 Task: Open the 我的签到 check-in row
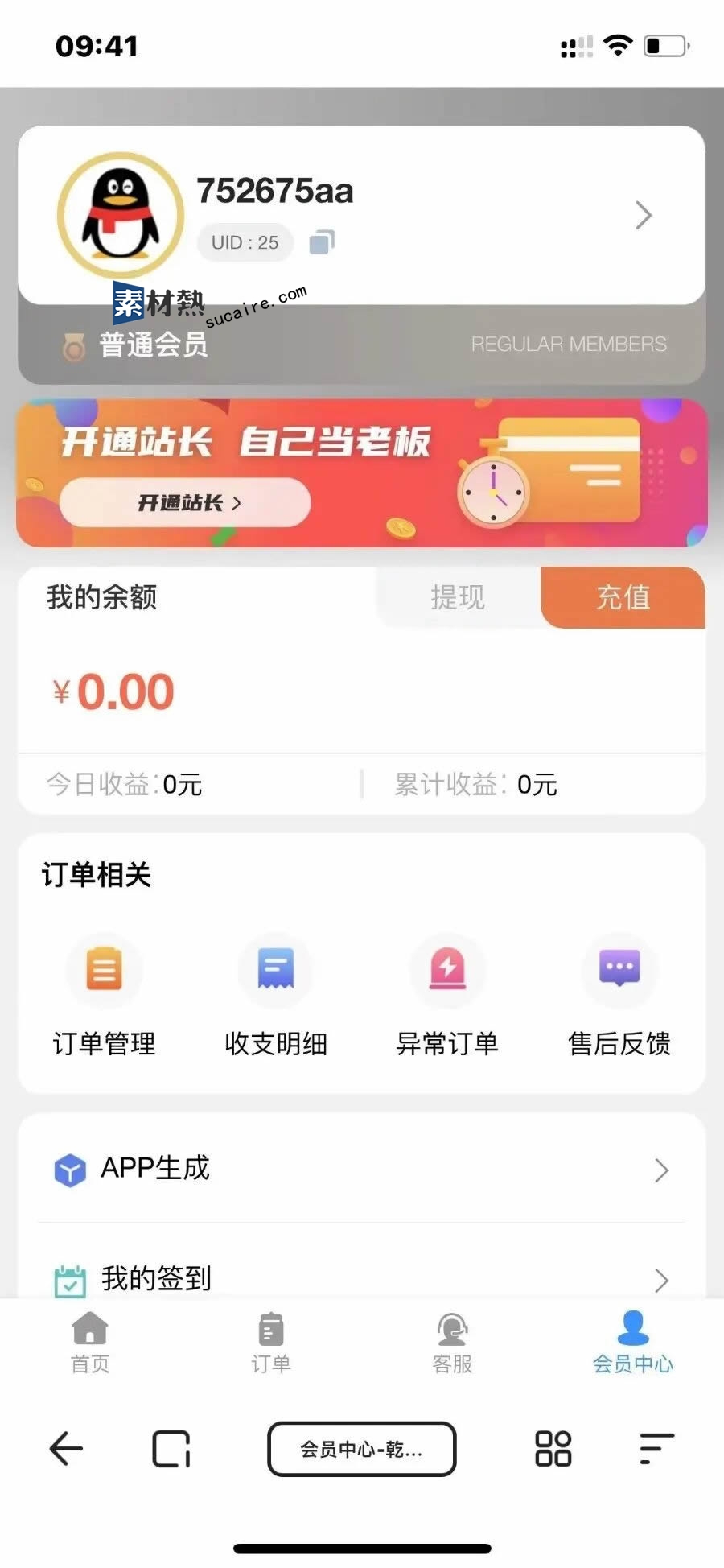(362, 1277)
